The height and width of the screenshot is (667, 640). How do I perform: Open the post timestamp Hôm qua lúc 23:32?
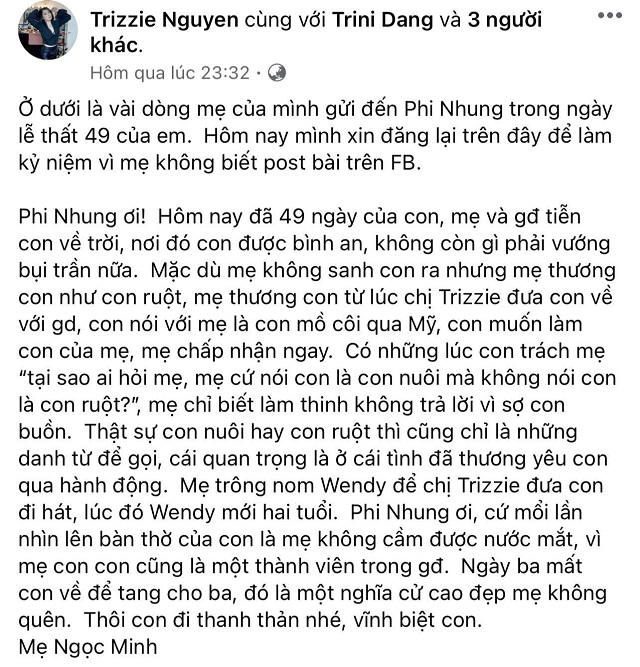pyautogui.click(x=169, y=73)
